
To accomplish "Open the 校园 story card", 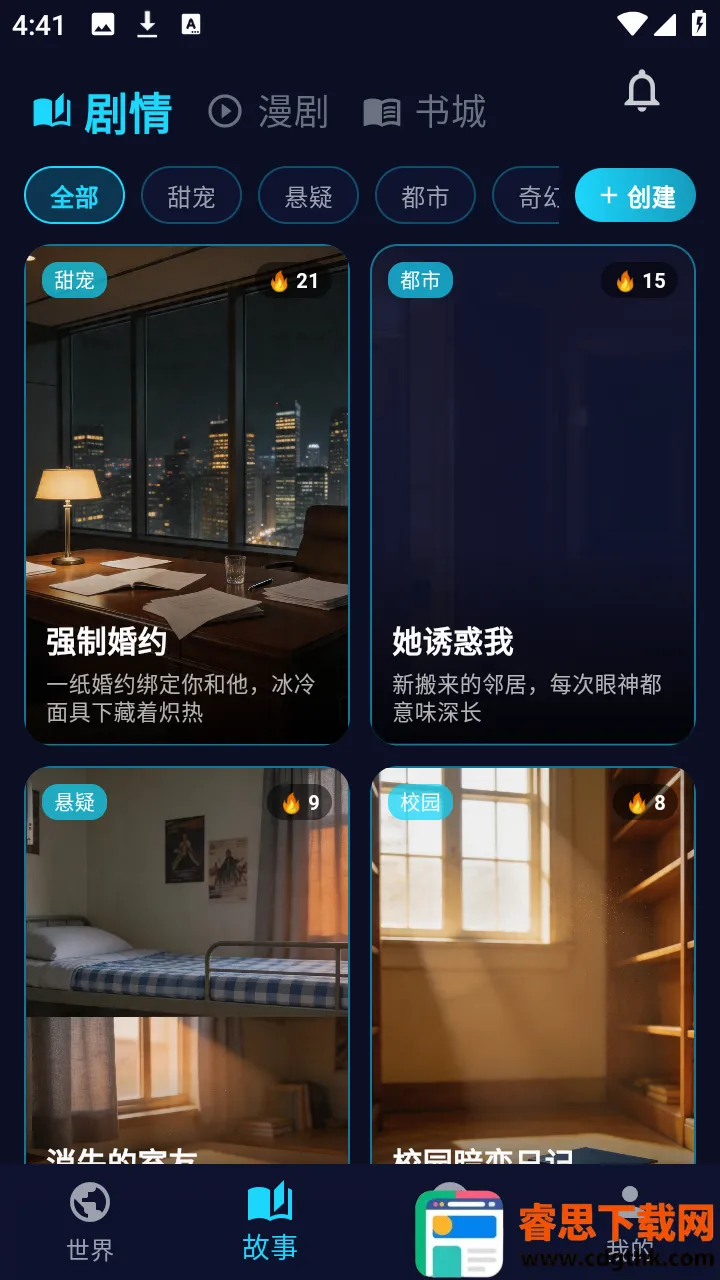I will pos(533,965).
